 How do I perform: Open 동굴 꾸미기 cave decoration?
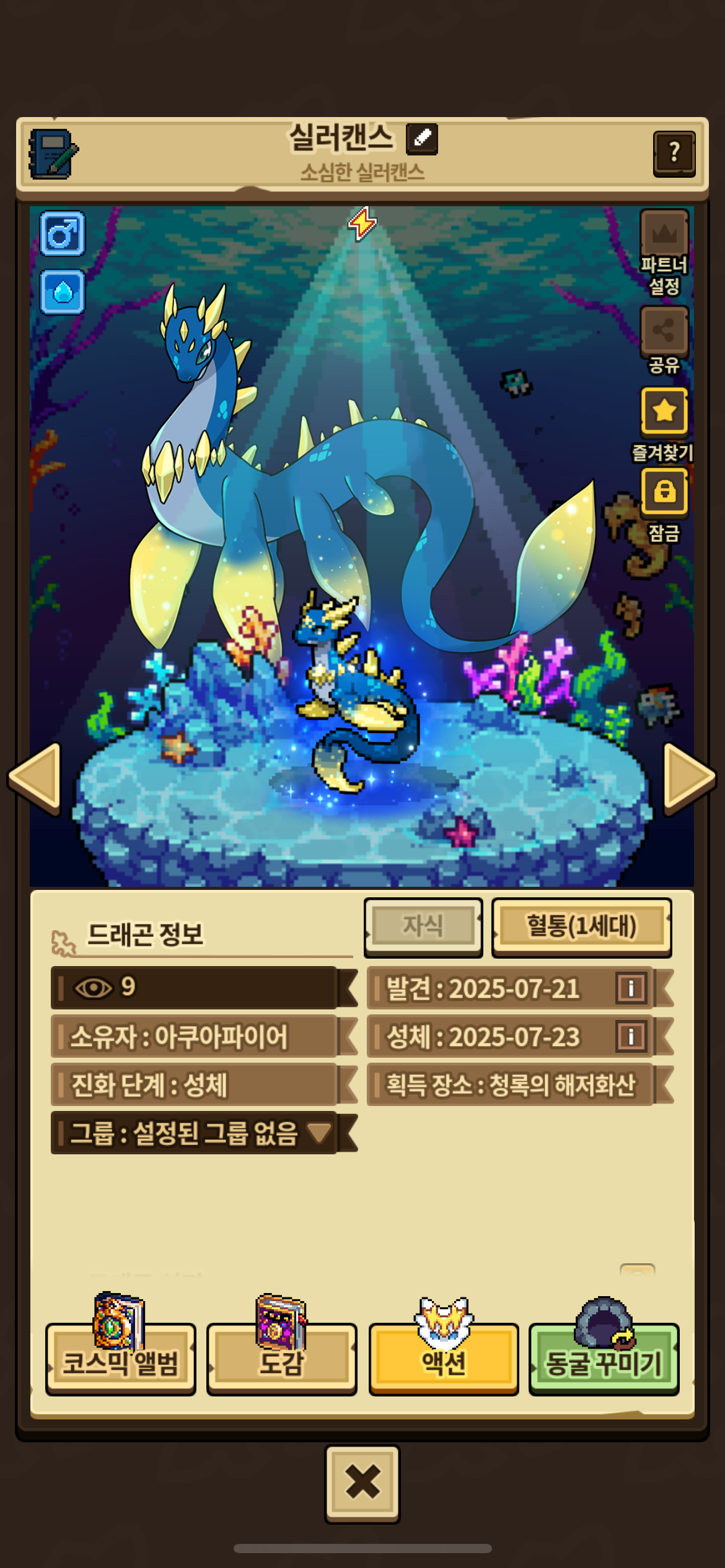(604, 1361)
